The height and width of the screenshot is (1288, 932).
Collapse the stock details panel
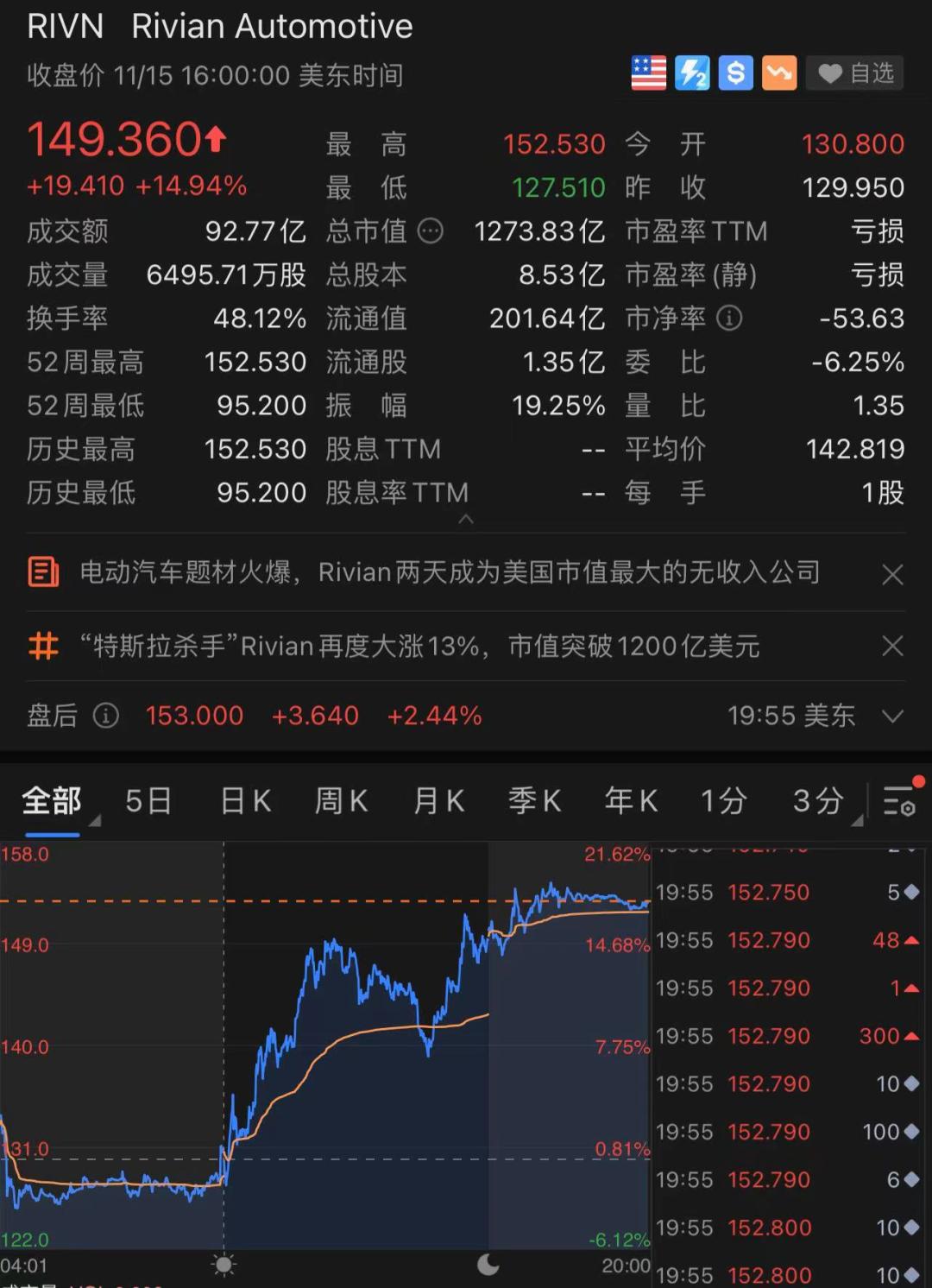[x=466, y=519]
